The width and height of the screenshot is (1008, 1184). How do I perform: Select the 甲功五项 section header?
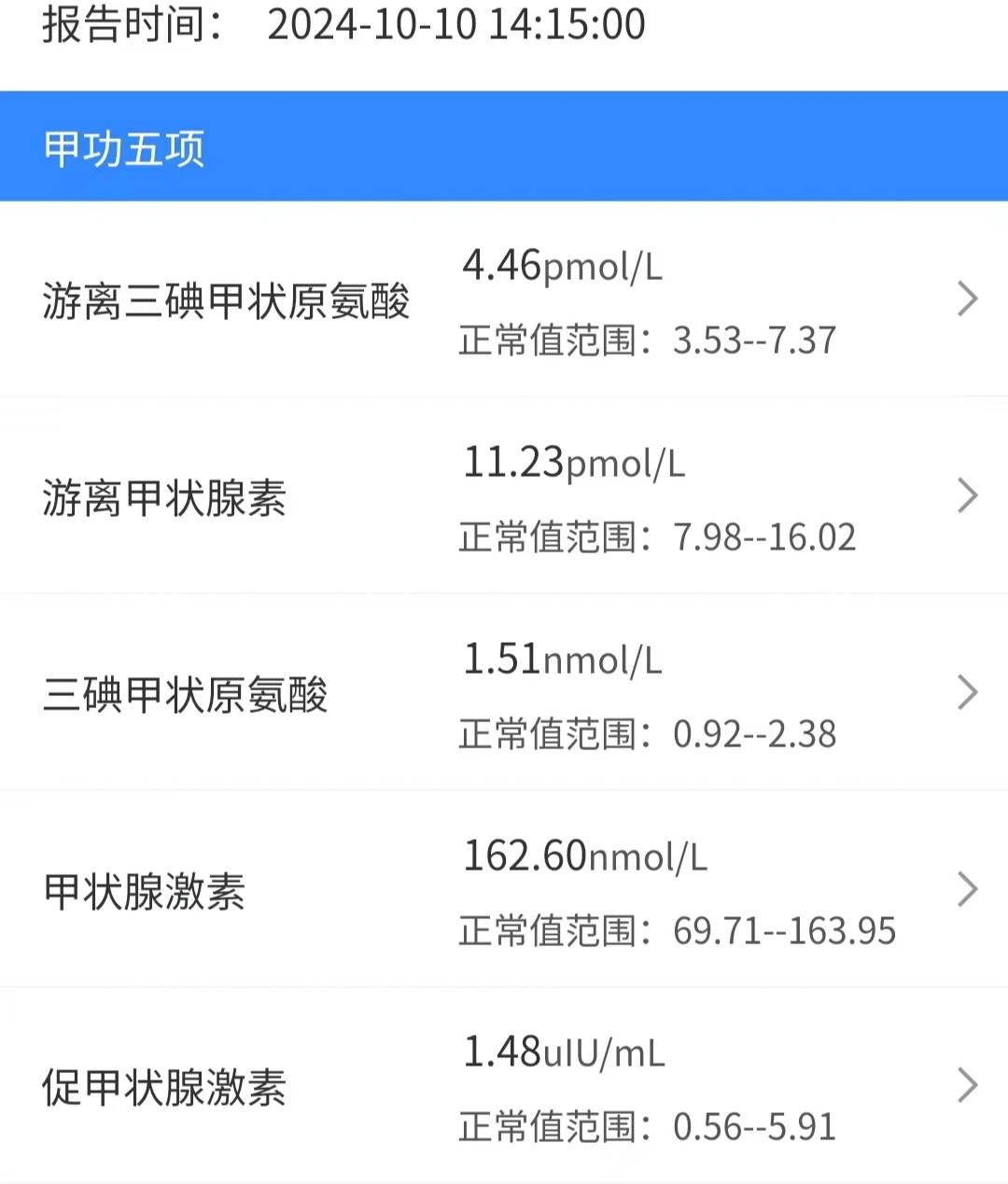[124, 146]
